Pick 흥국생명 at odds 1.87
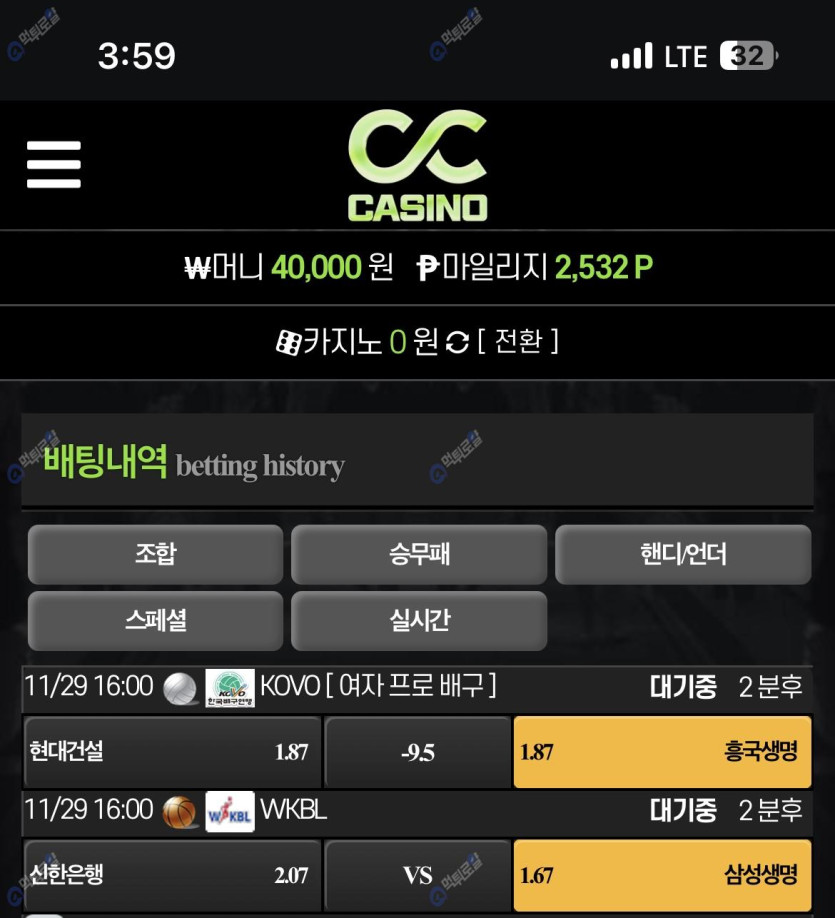The width and height of the screenshot is (835, 918). 661,752
